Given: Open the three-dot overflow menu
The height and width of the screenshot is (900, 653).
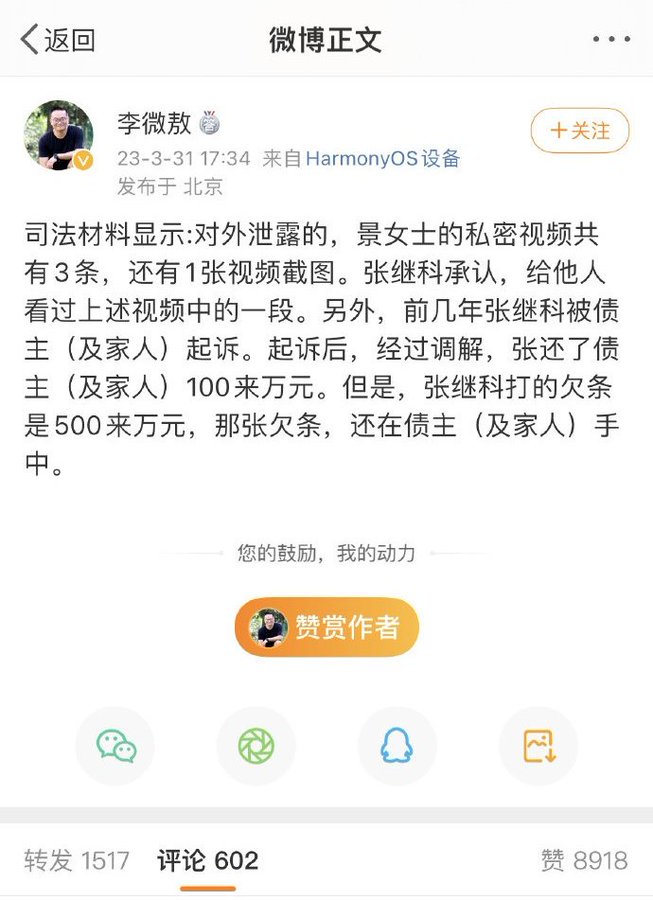Looking at the screenshot, I should point(610,40).
